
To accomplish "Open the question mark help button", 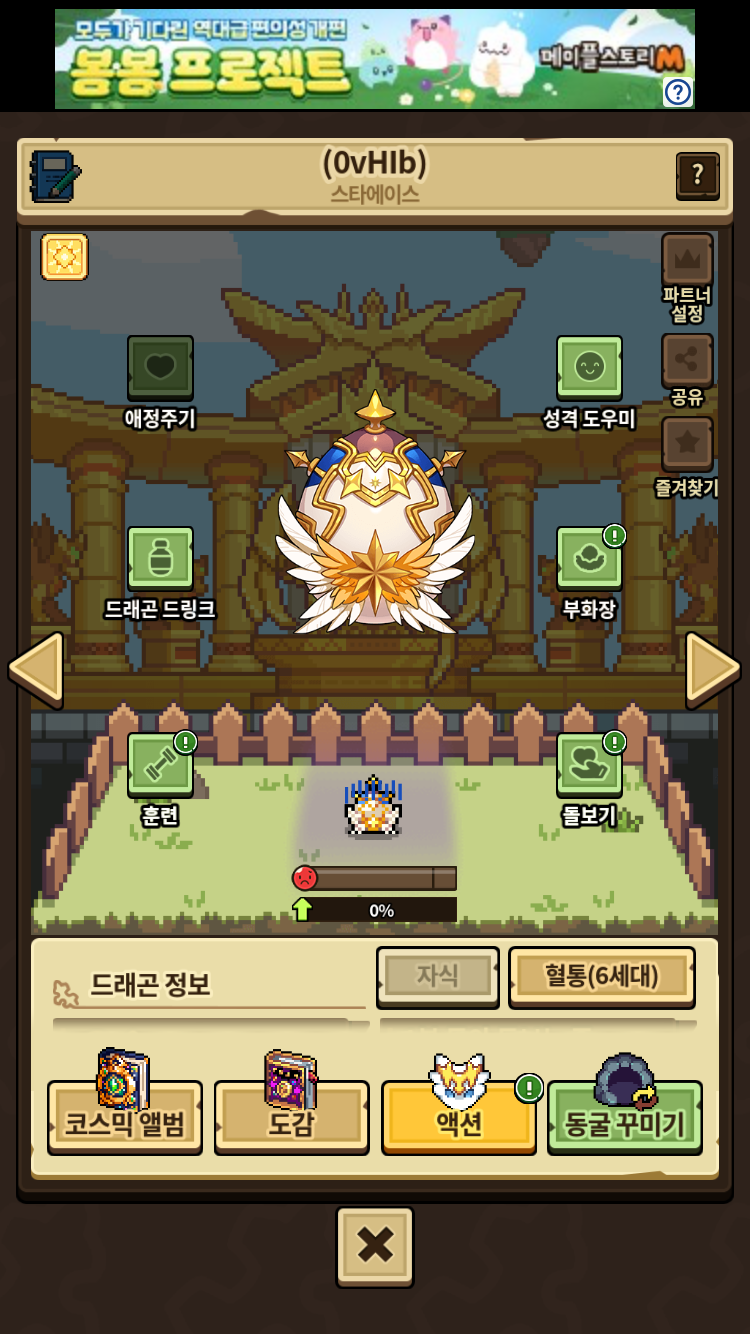I will pyautogui.click(x=697, y=175).
